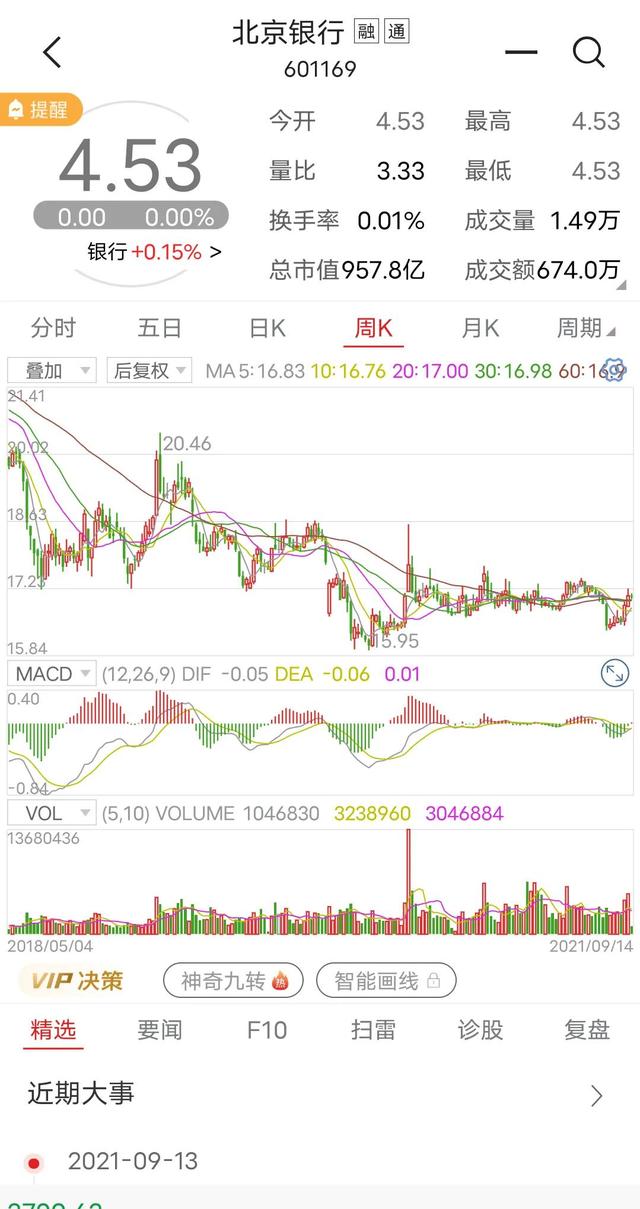The width and height of the screenshot is (640, 1209).
Task: Open 近期大事 recent events list
Action: tap(320, 1094)
